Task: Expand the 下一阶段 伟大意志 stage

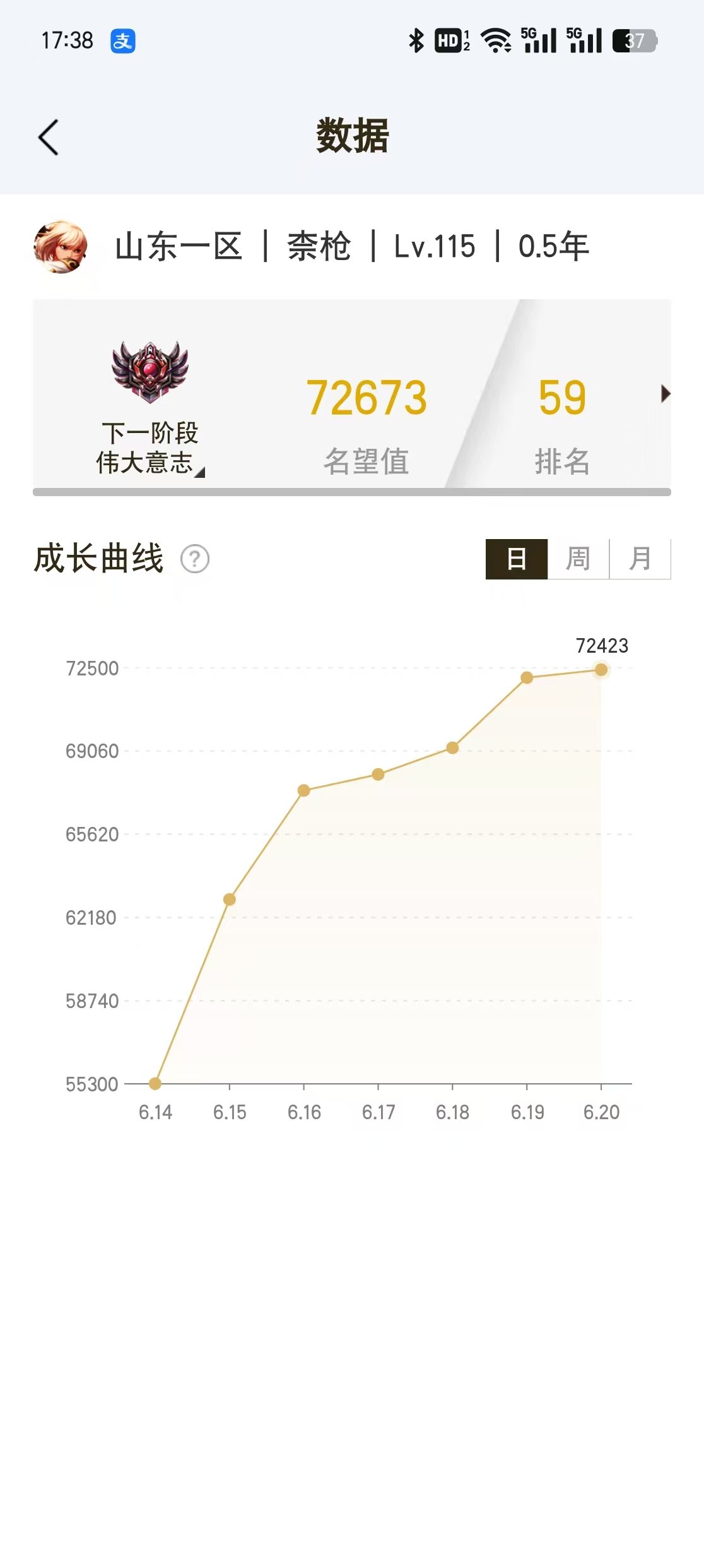Action: [150, 448]
